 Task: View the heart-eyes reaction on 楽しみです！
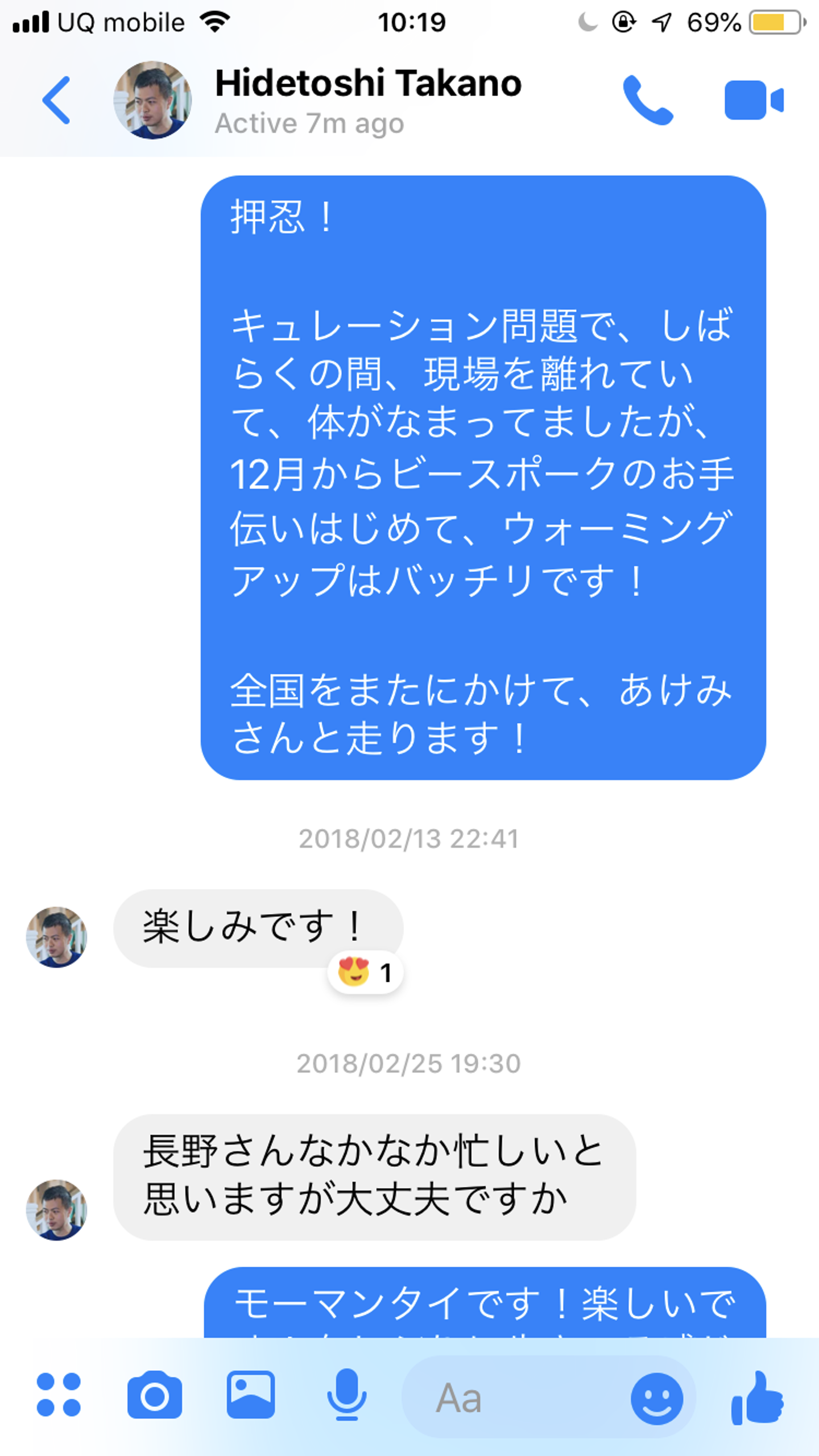point(366,973)
